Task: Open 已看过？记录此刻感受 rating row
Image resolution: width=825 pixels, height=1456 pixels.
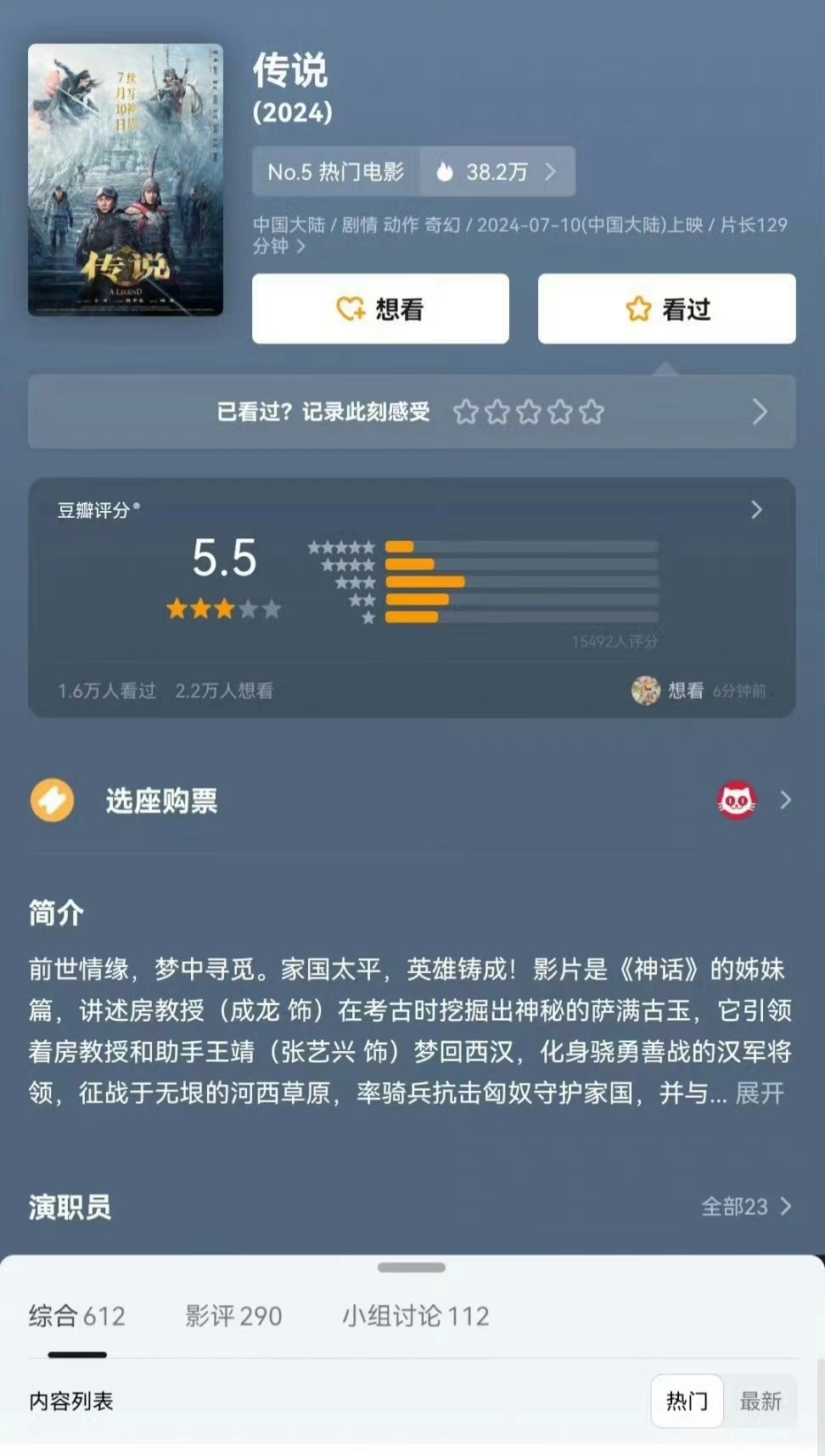Action: pos(411,412)
